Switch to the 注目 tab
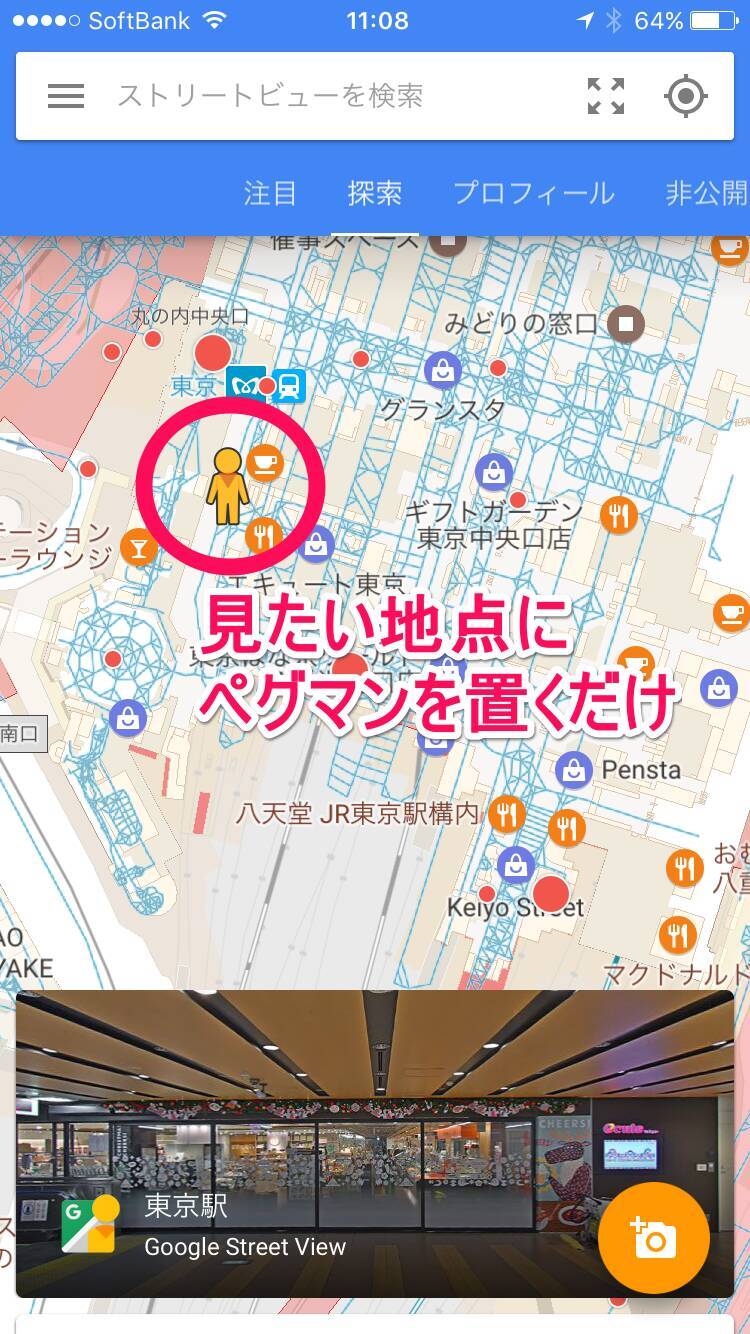Viewport: 750px width, 1334px height. 270,193
